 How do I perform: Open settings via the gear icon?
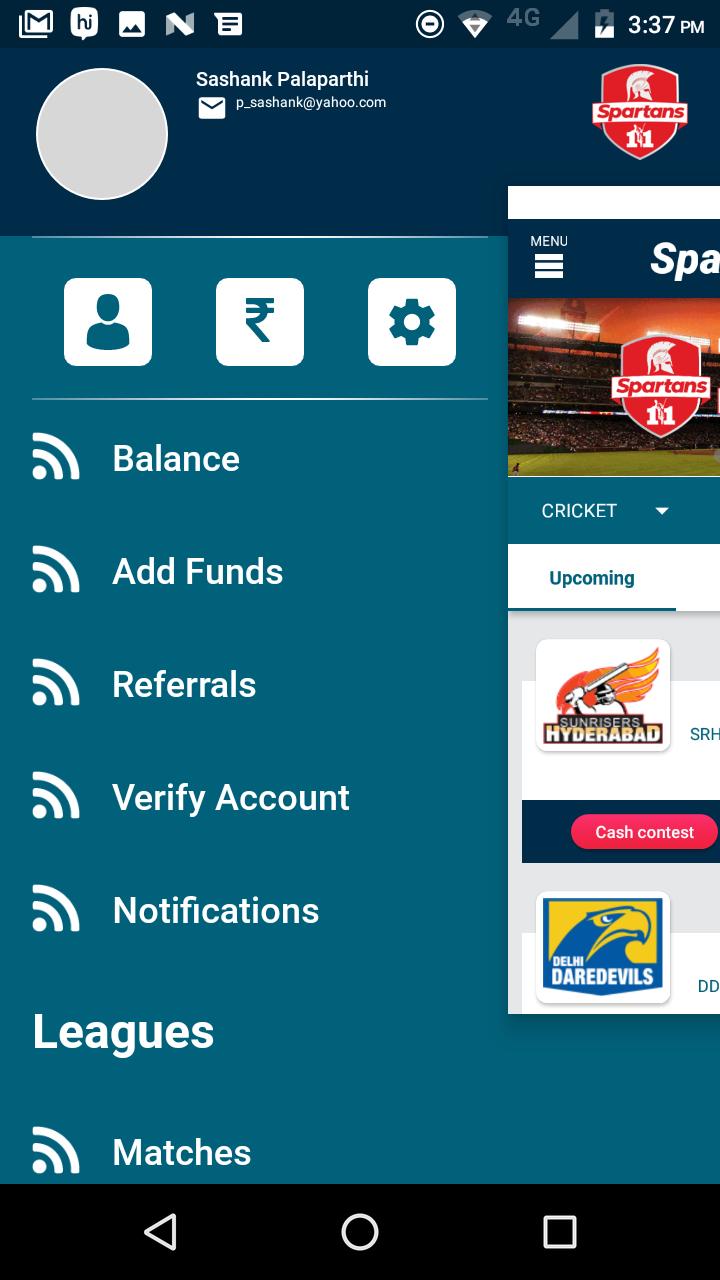pos(412,322)
